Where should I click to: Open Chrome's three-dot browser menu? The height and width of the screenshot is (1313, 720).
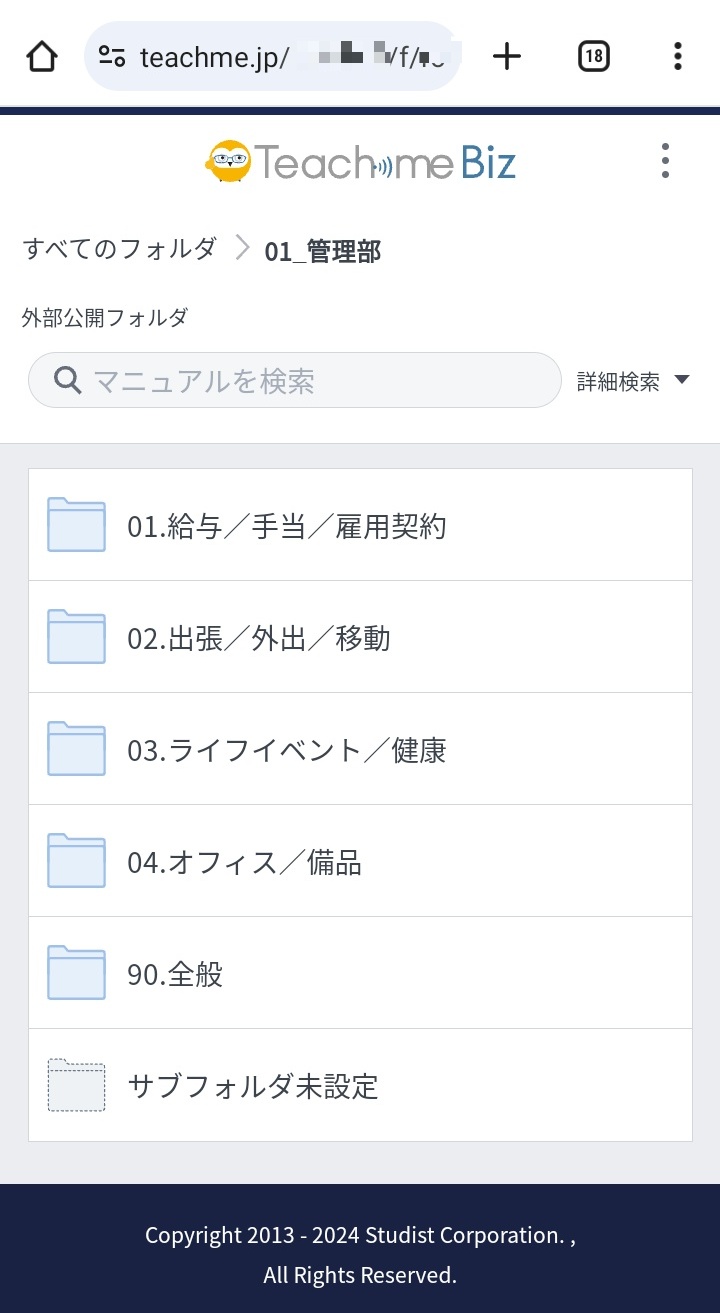677,56
